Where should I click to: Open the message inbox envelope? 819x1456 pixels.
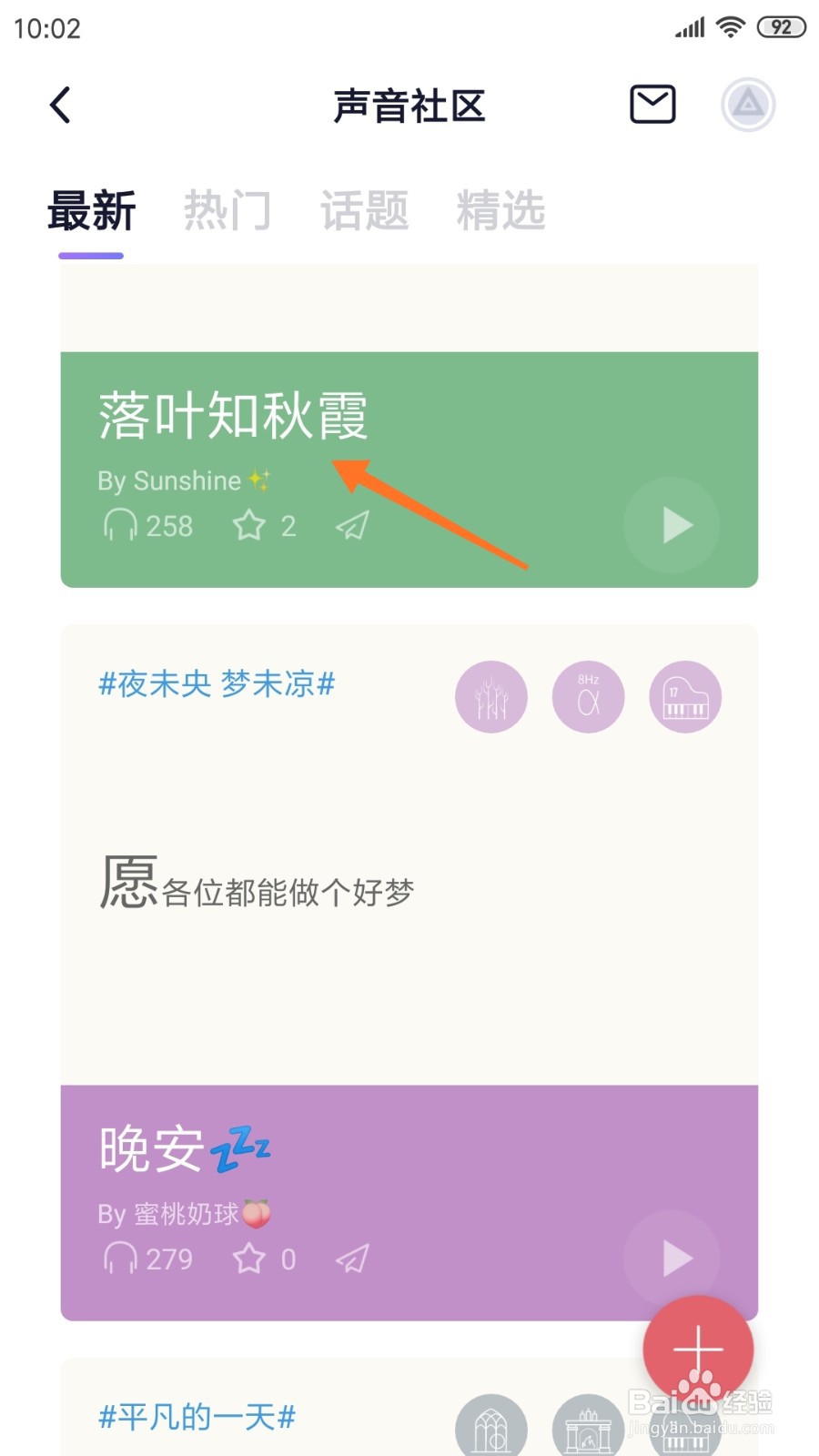click(x=651, y=104)
